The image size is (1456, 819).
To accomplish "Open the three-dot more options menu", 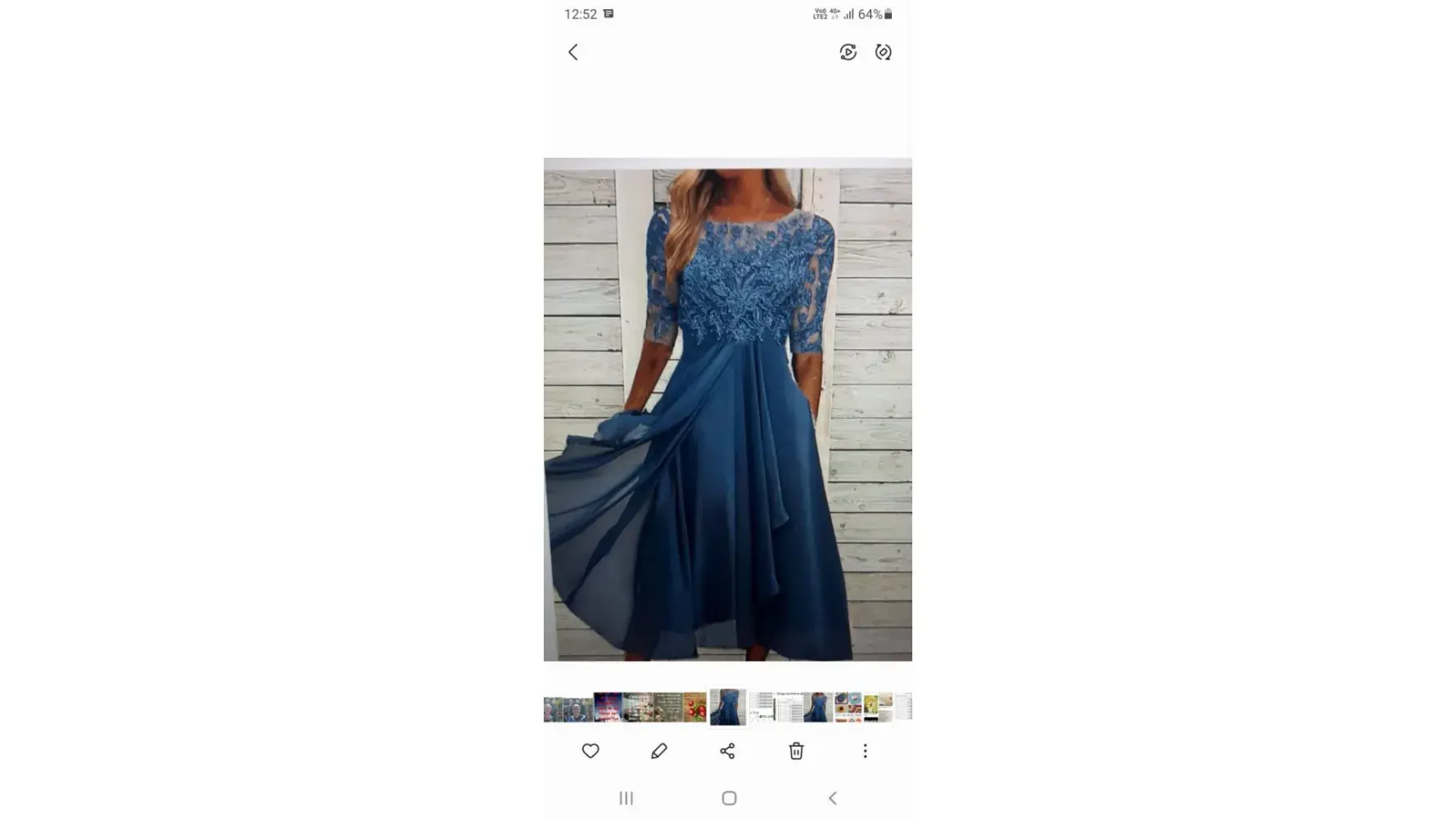I will [x=865, y=751].
